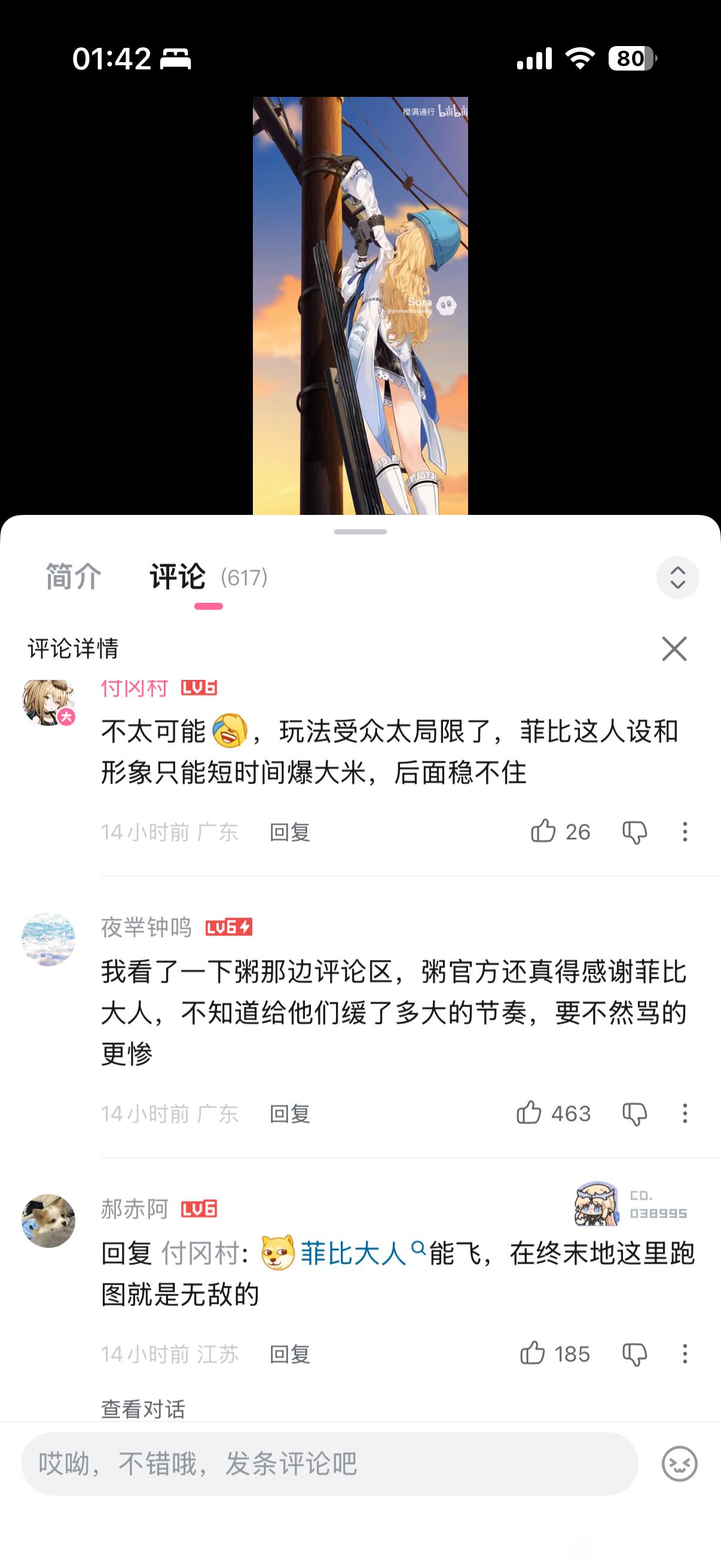Open 查看对话 to view the conversation
The width and height of the screenshot is (721, 1568).
point(143,1408)
